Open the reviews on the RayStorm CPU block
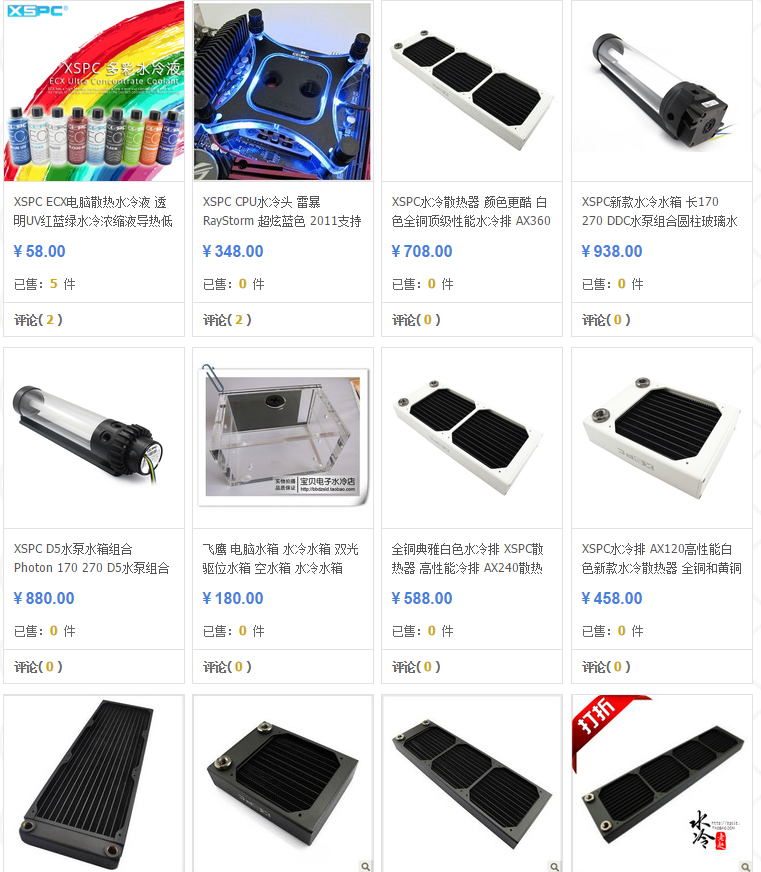The image size is (761, 872). pos(227,320)
